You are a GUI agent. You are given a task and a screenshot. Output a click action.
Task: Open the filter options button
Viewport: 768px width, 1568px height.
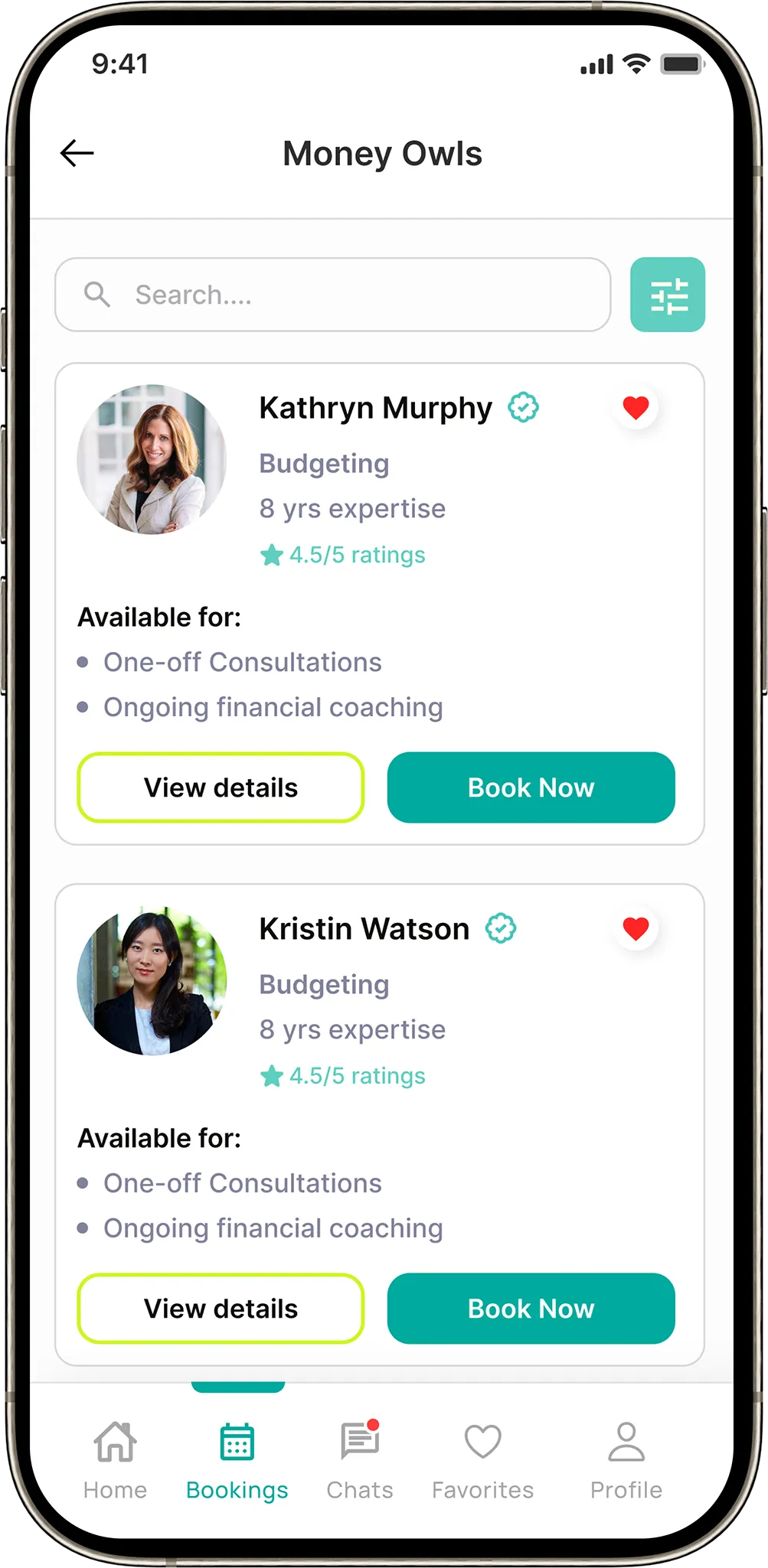pos(667,295)
